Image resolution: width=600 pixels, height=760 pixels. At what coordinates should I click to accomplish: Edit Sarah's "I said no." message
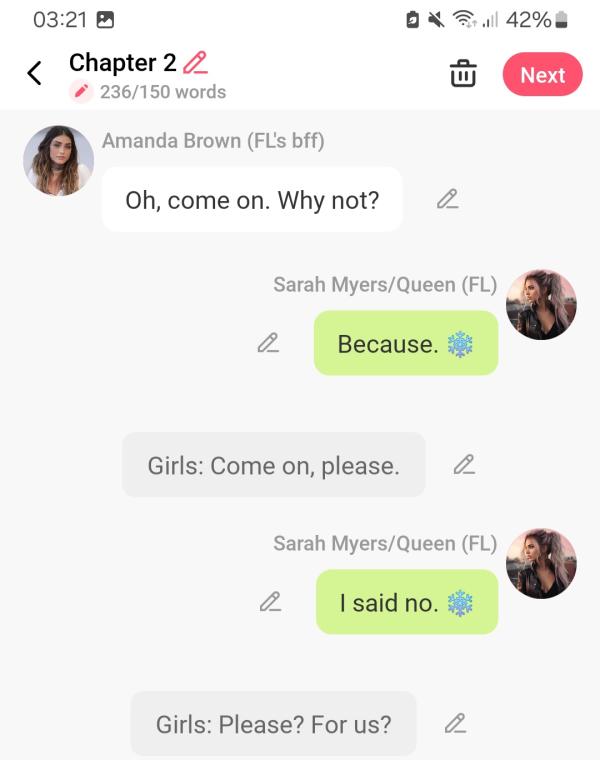[x=270, y=602]
